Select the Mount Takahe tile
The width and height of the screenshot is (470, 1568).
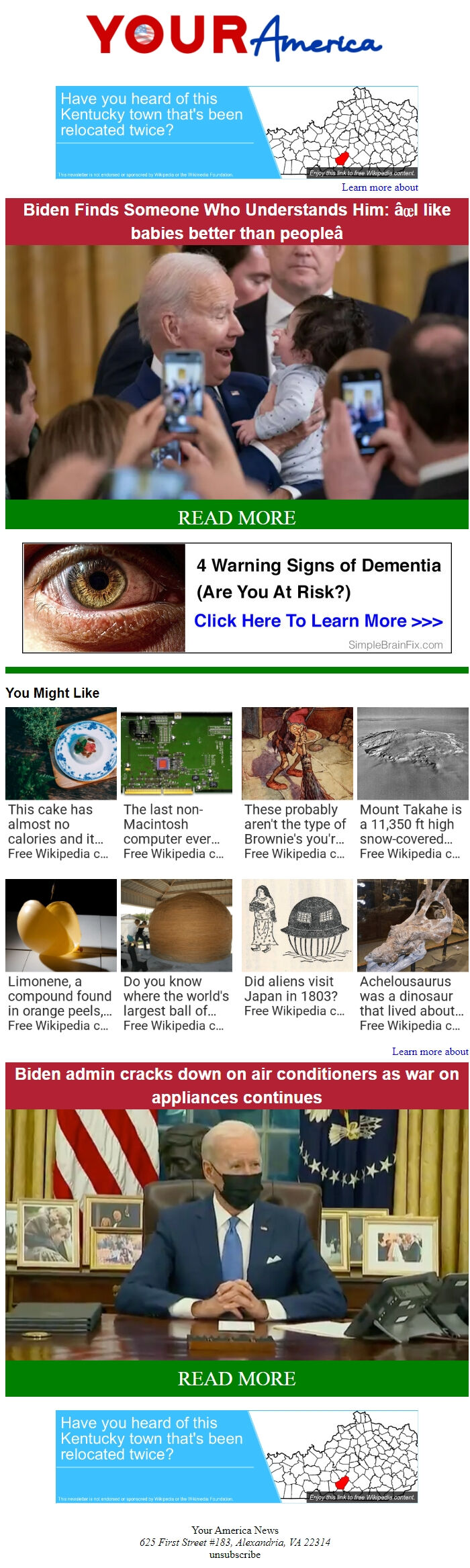pyautogui.click(x=412, y=783)
